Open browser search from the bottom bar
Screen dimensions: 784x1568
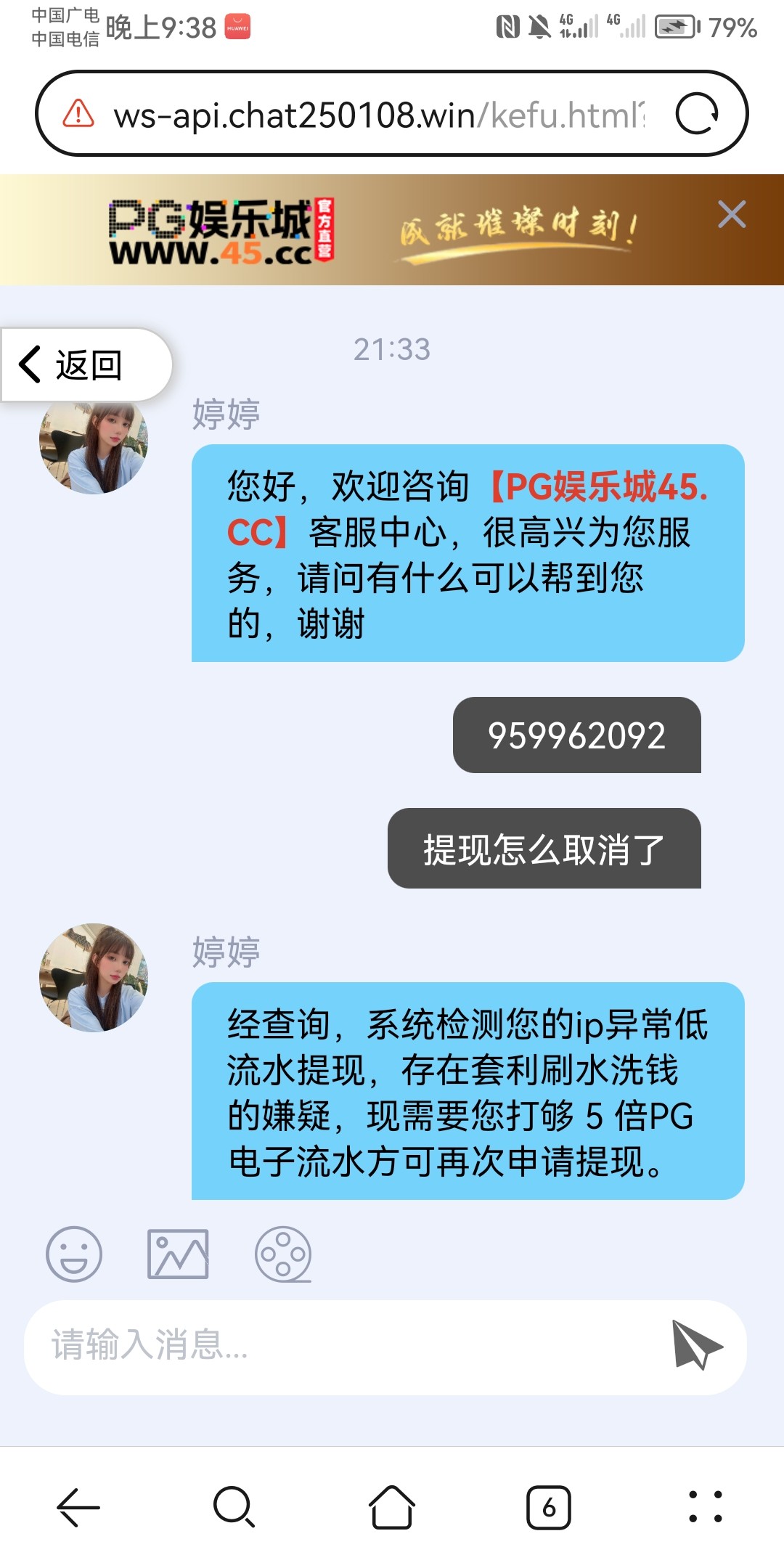click(234, 1507)
